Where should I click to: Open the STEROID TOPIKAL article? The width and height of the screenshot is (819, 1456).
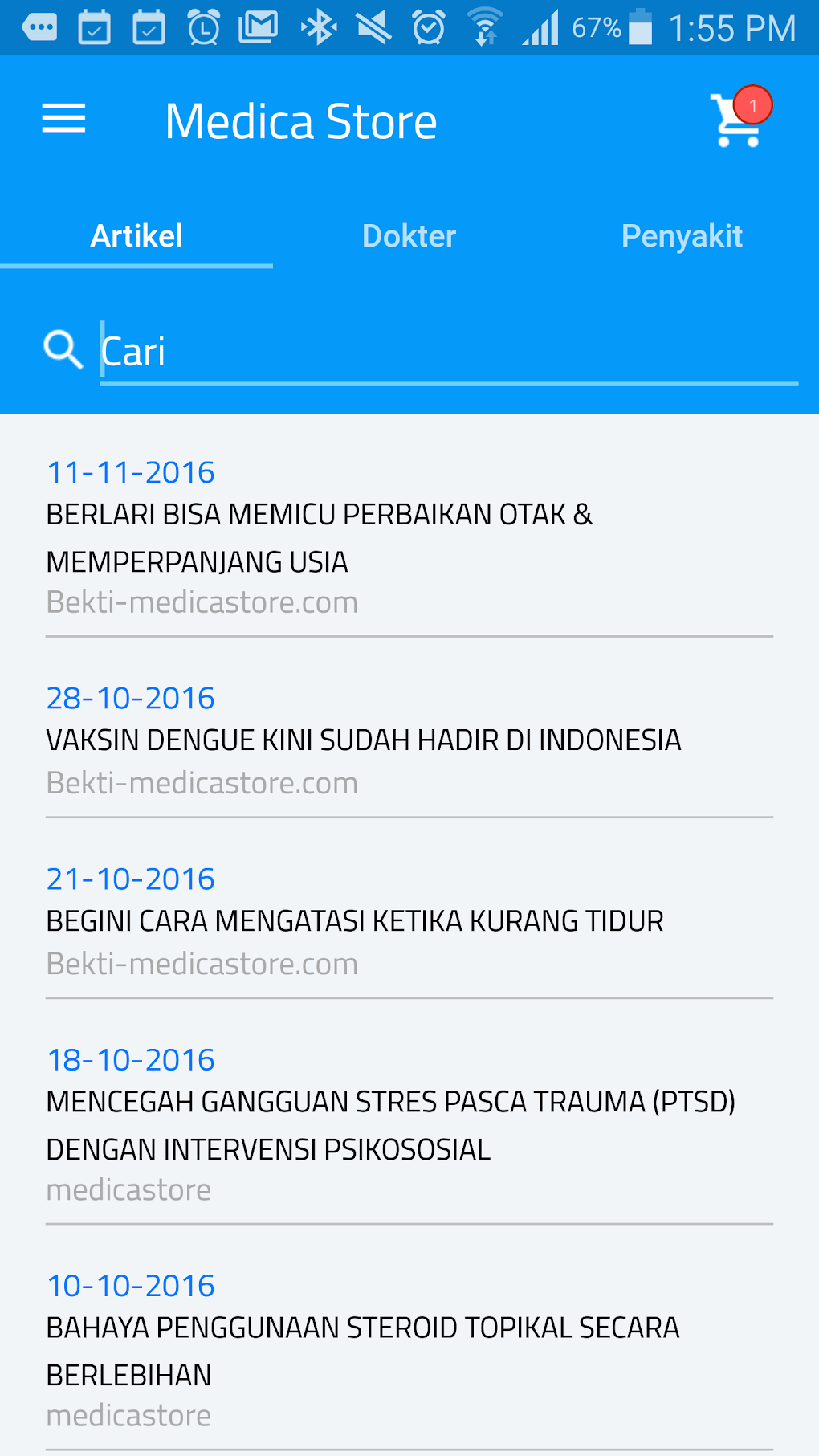click(363, 1351)
